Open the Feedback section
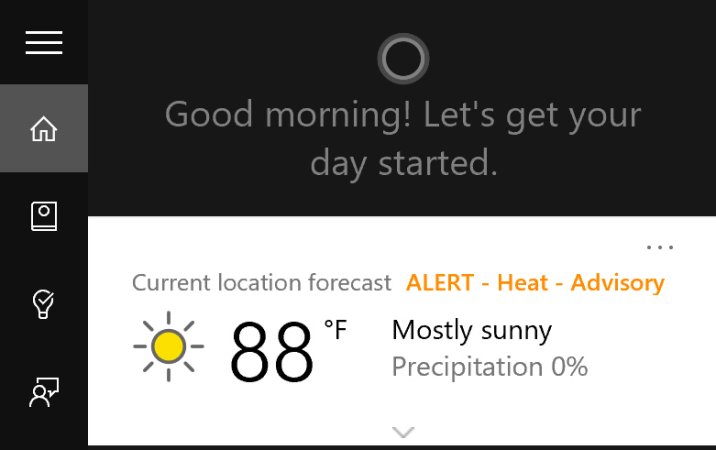This screenshot has width=716, height=450. point(44,392)
